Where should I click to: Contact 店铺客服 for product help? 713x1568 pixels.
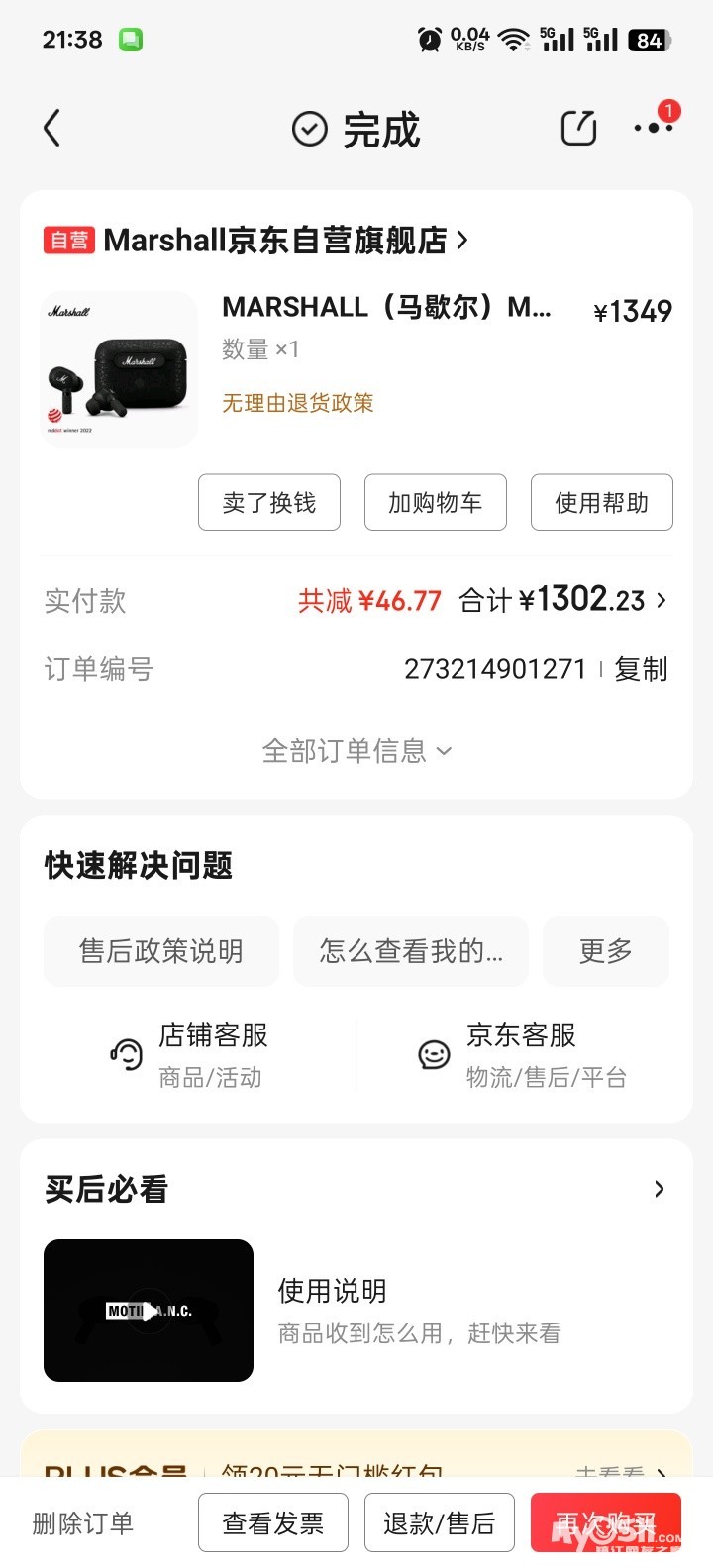point(190,1055)
